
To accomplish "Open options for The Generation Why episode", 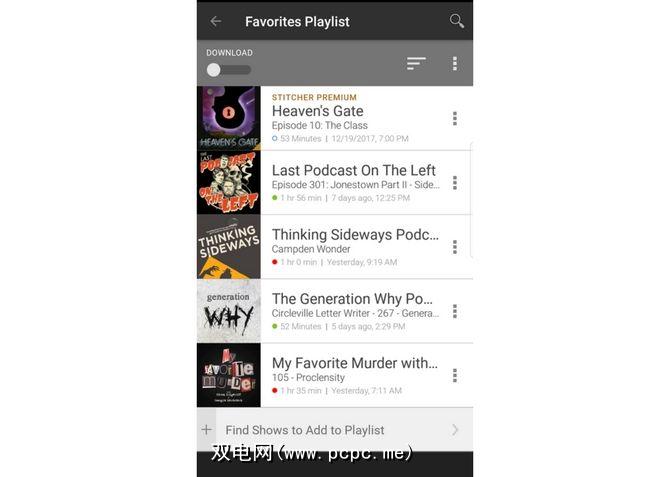I will (454, 310).
